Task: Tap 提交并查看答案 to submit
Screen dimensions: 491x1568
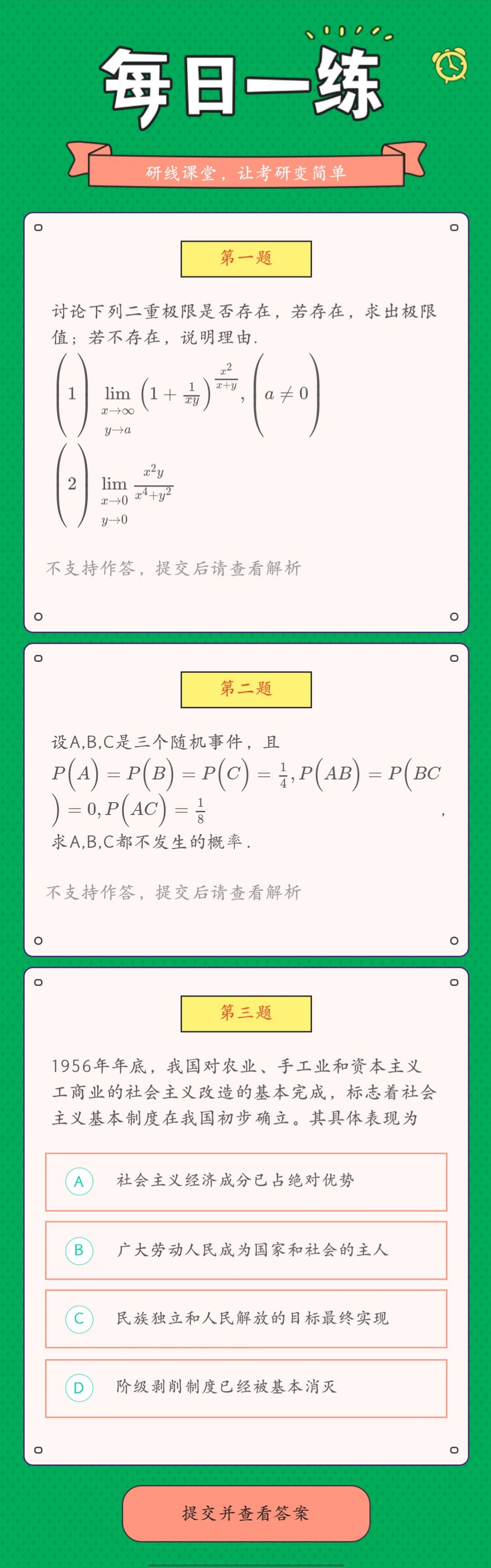Action: pos(245,1513)
